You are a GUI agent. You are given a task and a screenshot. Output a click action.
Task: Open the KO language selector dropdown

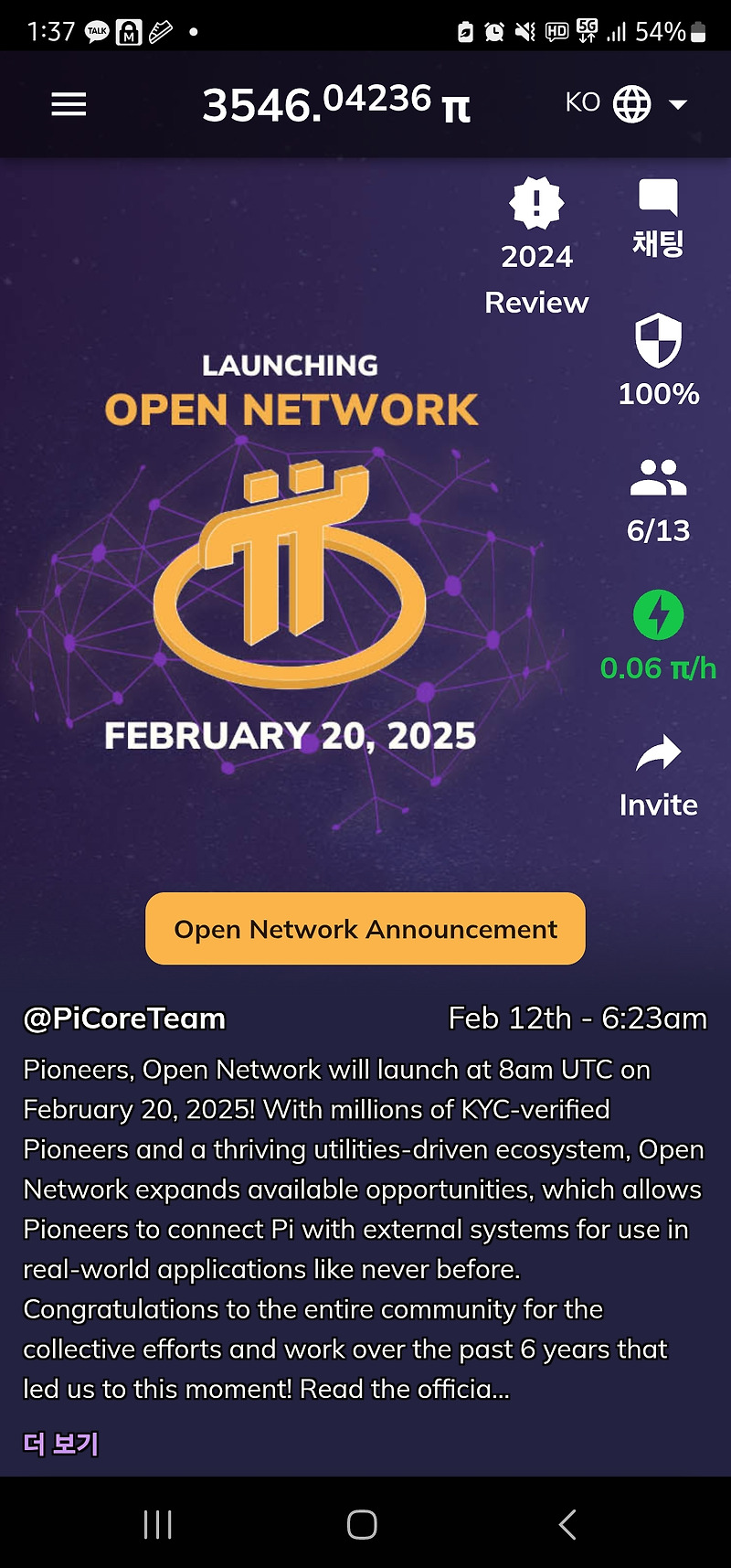[x=581, y=103]
